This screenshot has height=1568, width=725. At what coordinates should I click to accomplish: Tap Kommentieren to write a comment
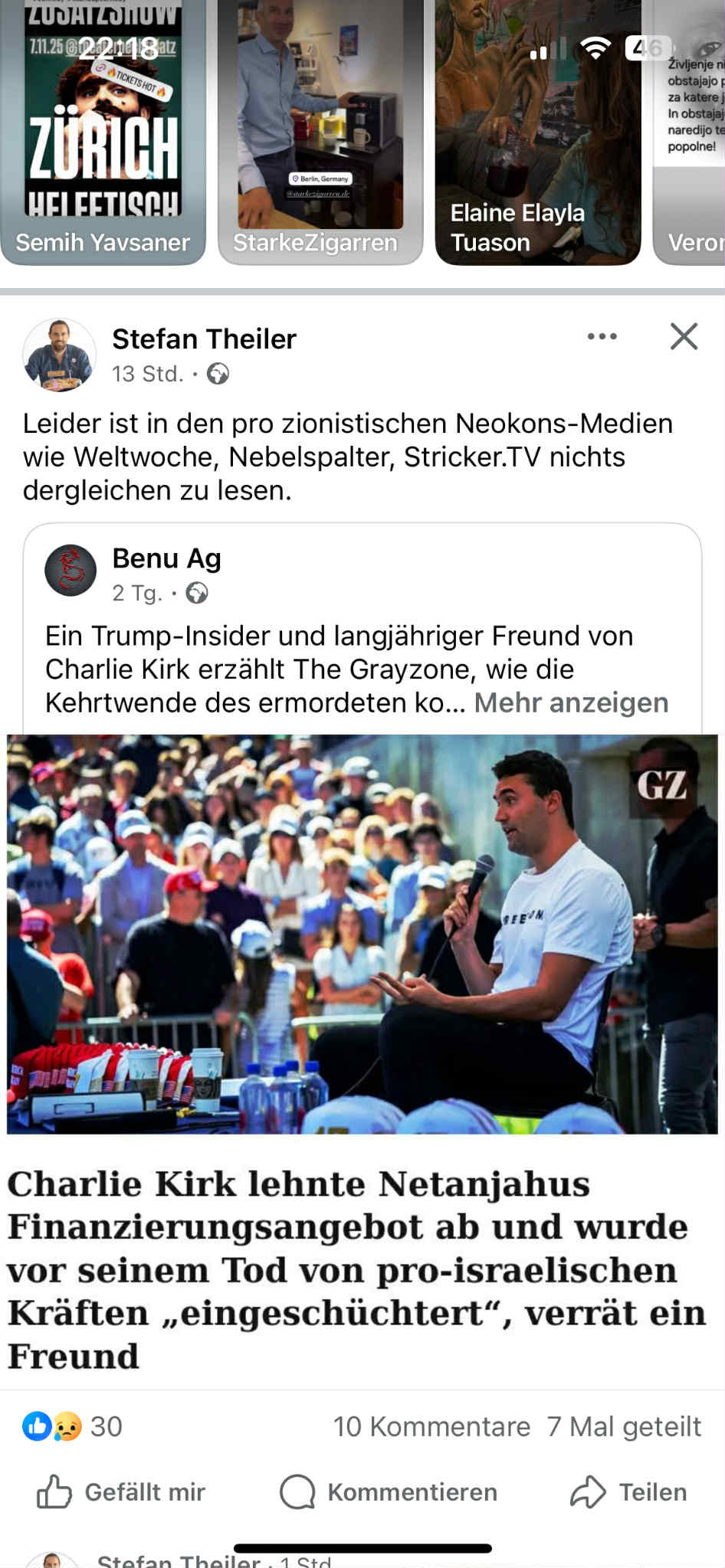(x=389, y=1491)
